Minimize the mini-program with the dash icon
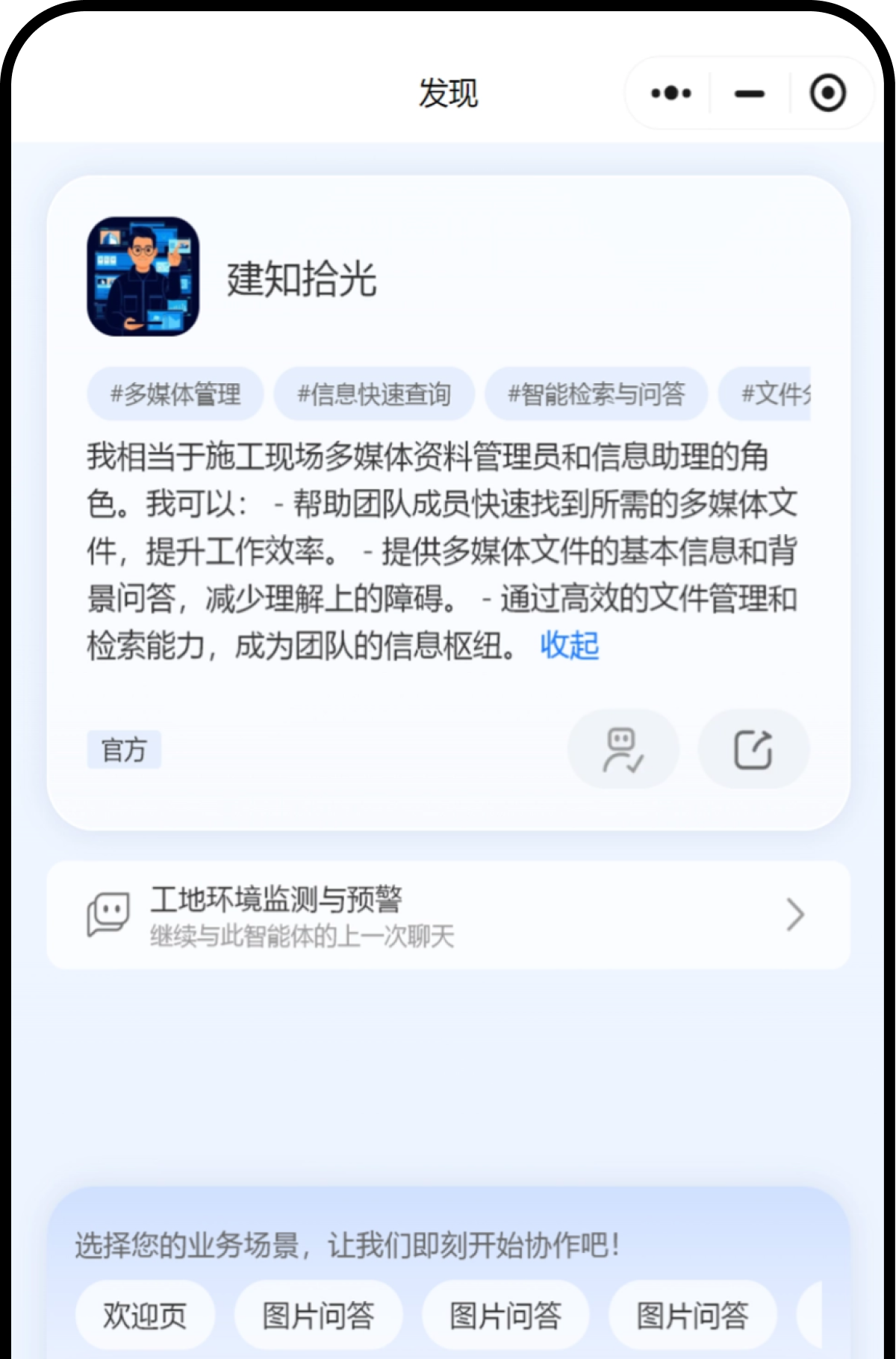Screen dimensions: 896x1359 tap(749, 93)
